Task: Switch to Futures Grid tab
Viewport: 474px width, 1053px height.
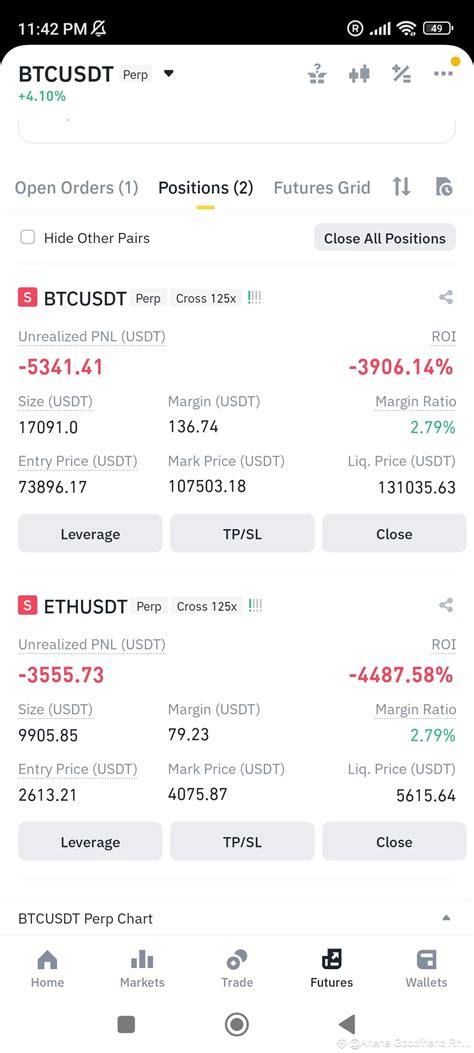Action: pos(322,187)
